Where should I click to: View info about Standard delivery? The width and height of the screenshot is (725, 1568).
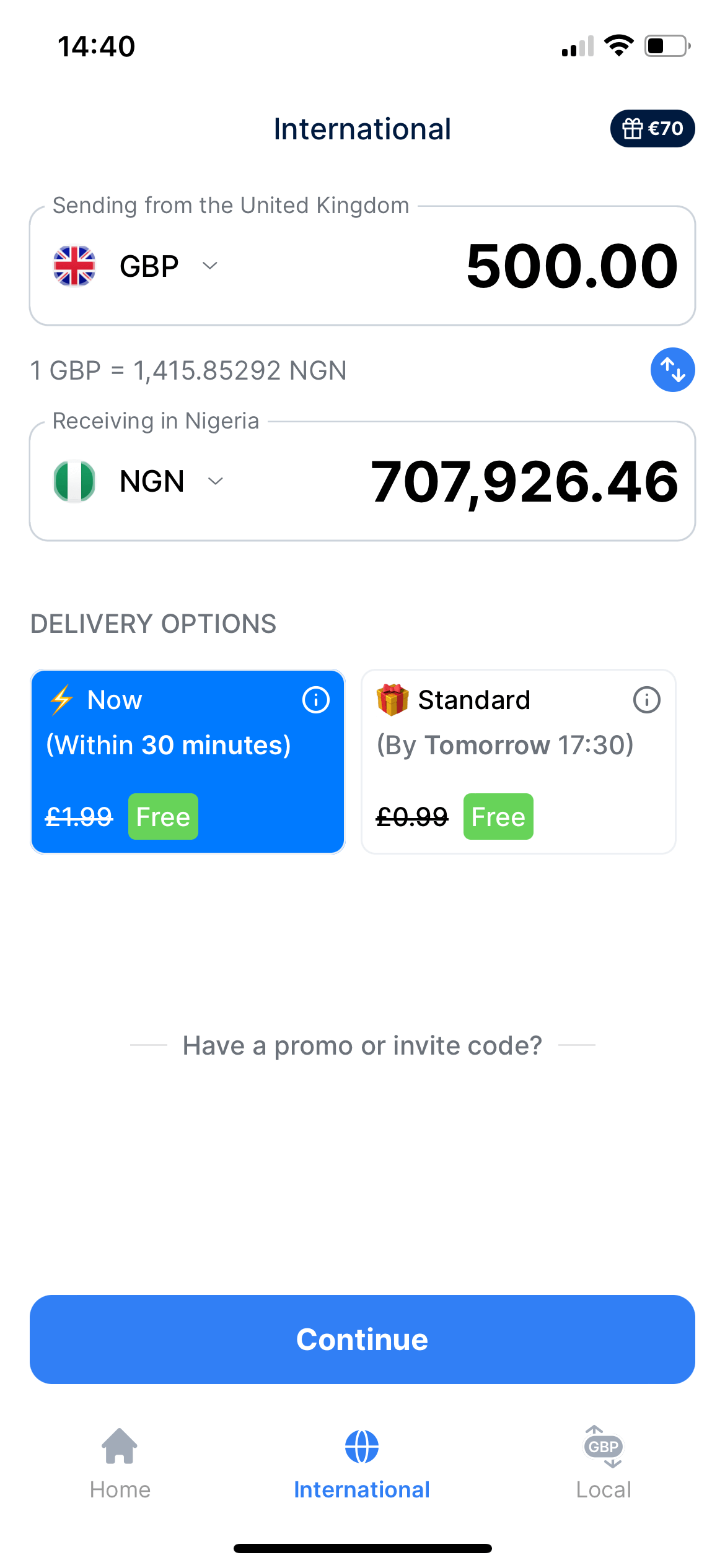point(646,700)
